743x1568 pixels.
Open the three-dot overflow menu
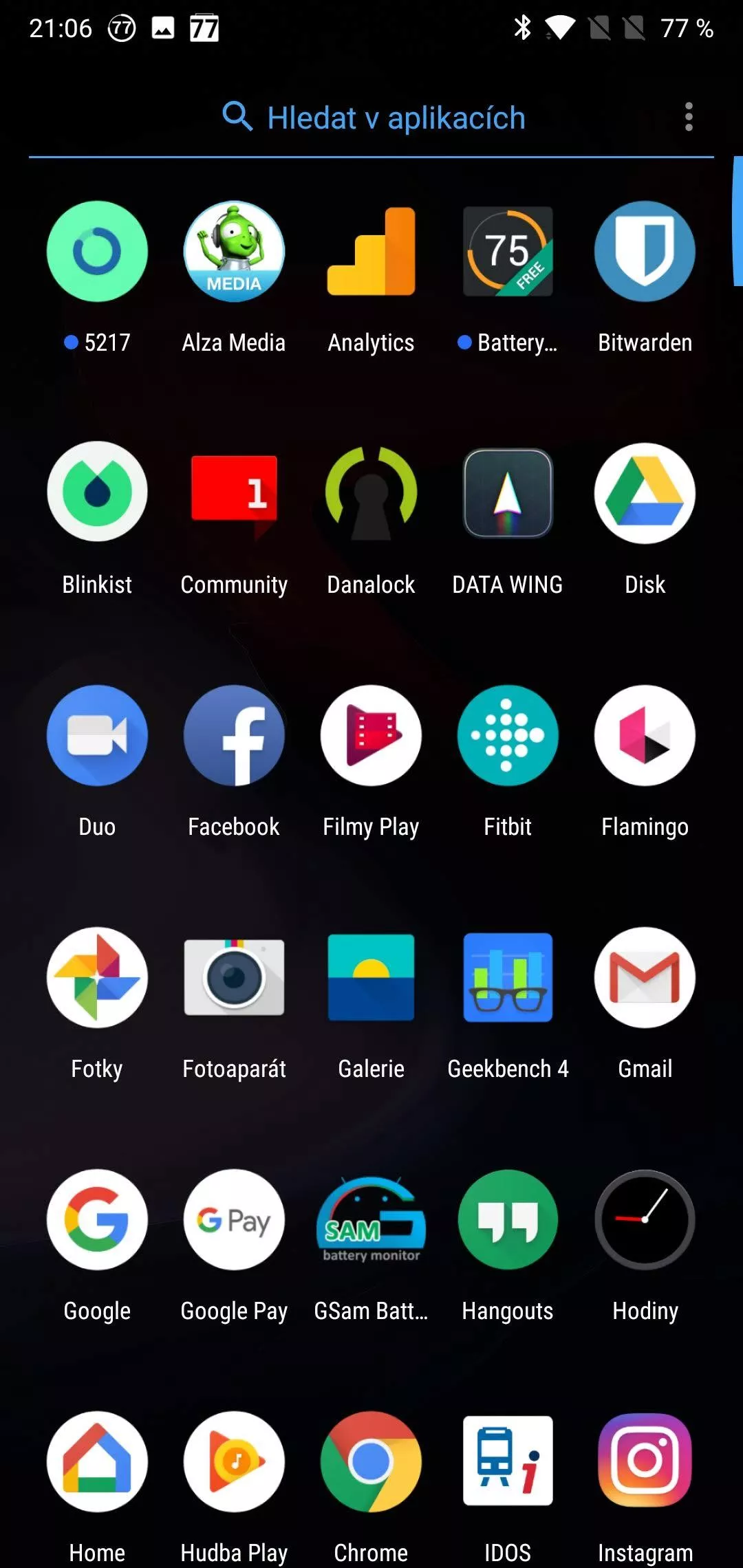(689, 118)
